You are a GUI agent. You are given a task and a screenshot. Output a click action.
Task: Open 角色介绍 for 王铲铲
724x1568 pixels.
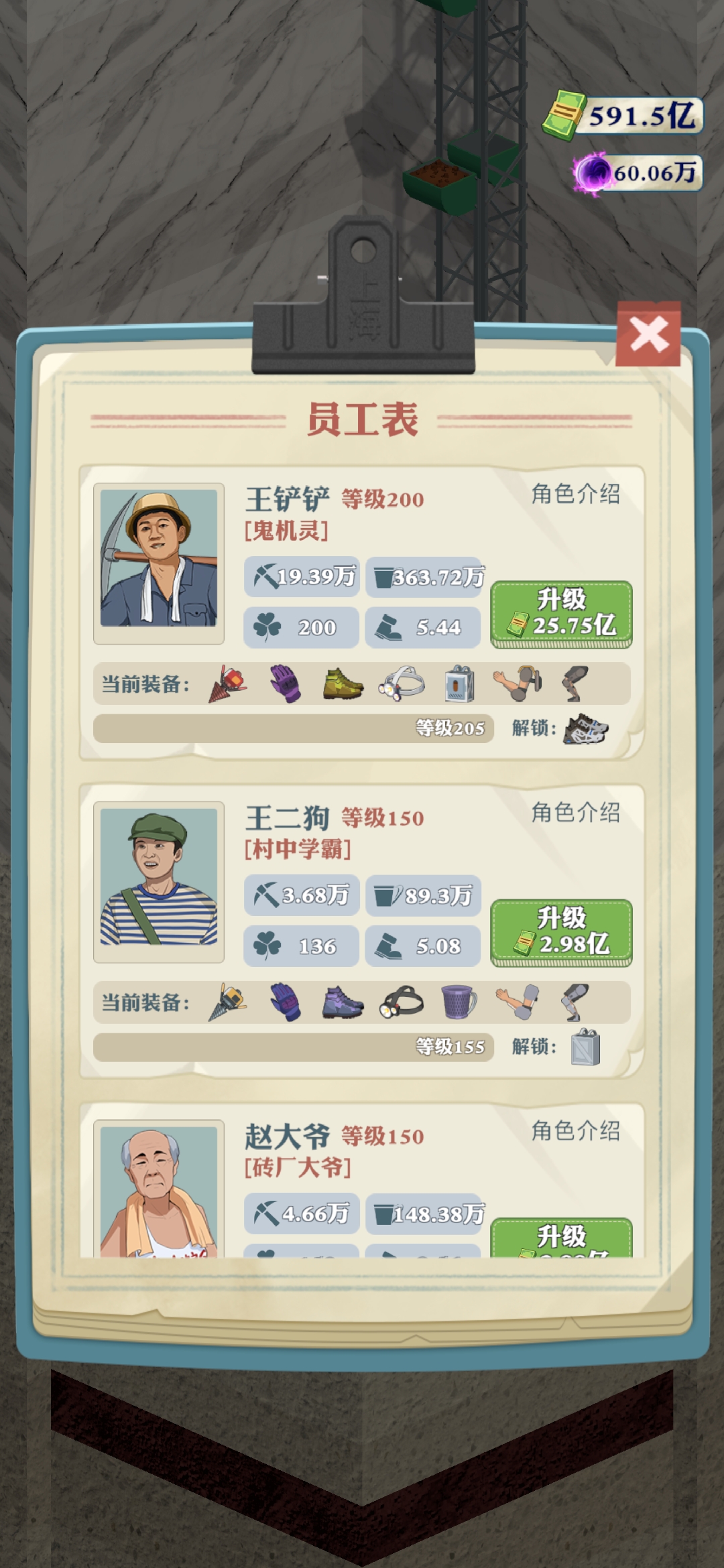point(575,494)
